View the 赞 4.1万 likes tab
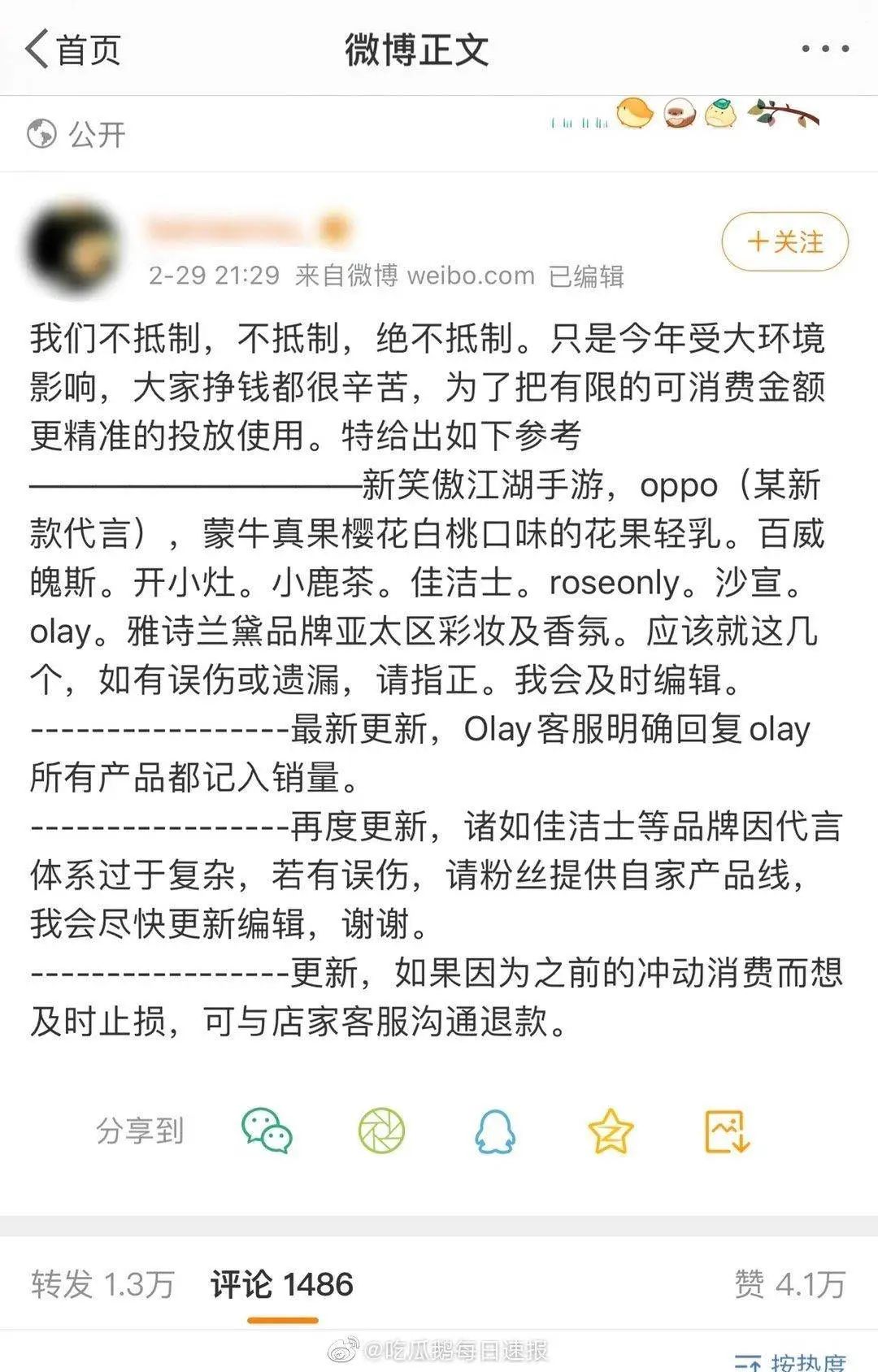 pos(789,1284)
